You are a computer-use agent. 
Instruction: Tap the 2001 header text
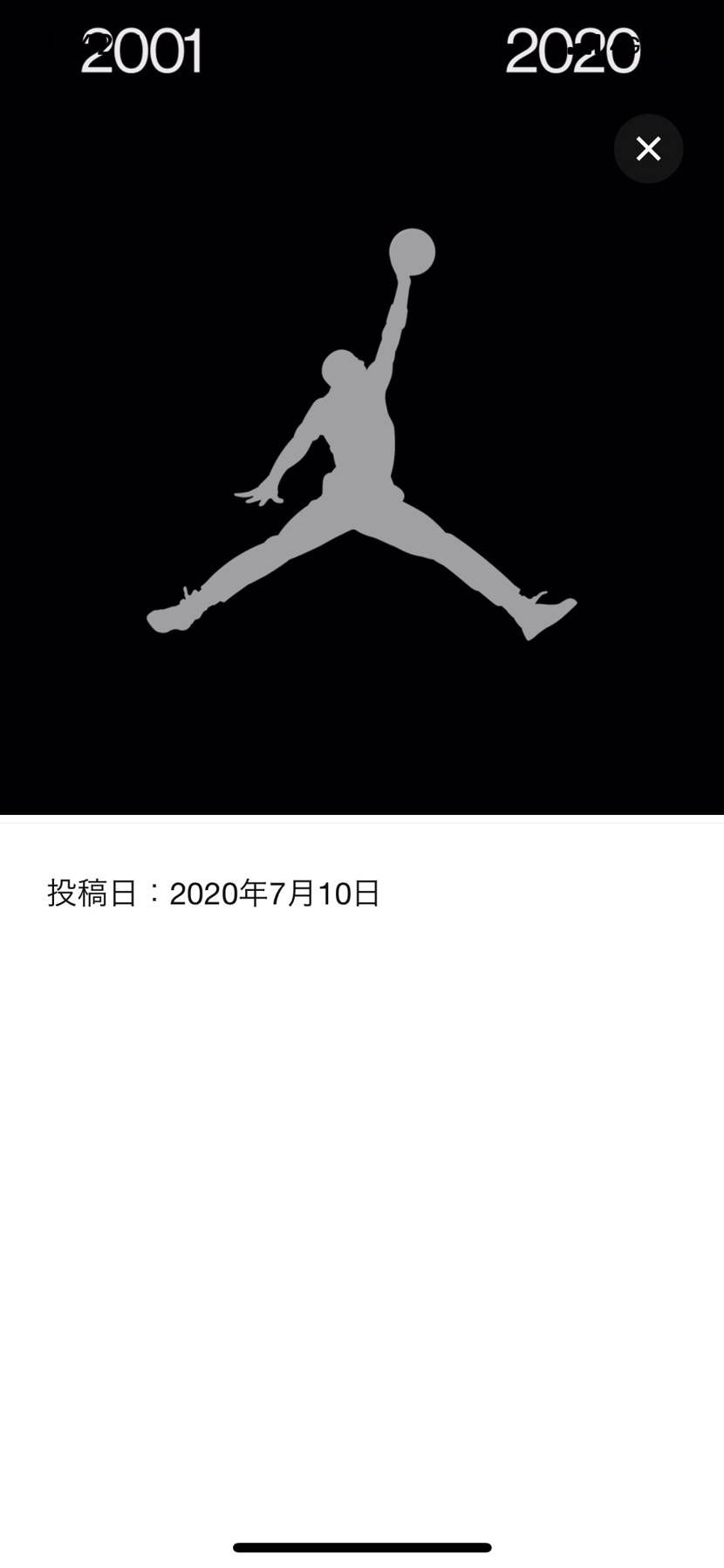coord(142,50)
